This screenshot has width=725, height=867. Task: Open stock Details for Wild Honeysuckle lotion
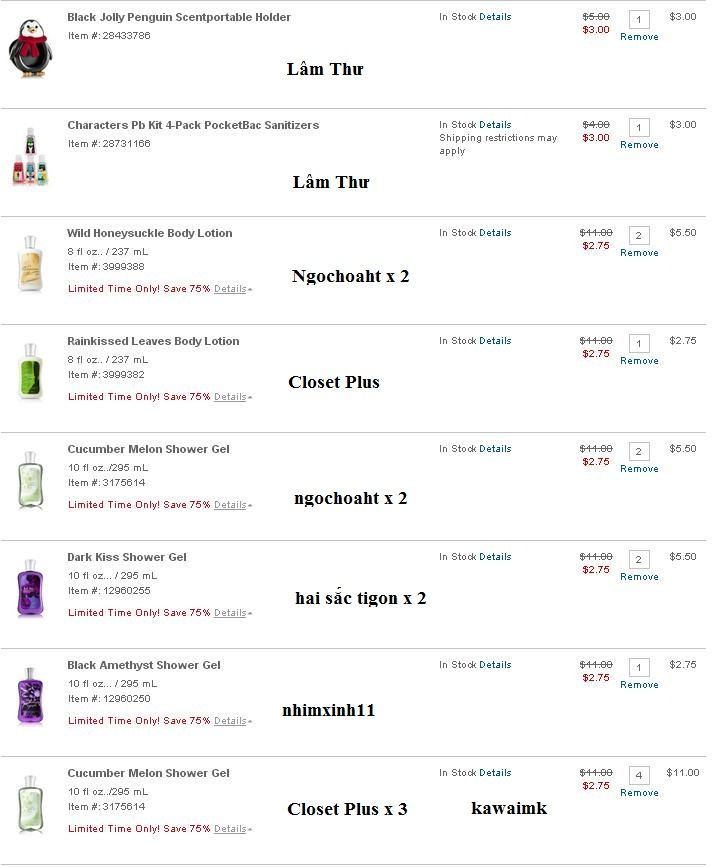tap(495, 233)
